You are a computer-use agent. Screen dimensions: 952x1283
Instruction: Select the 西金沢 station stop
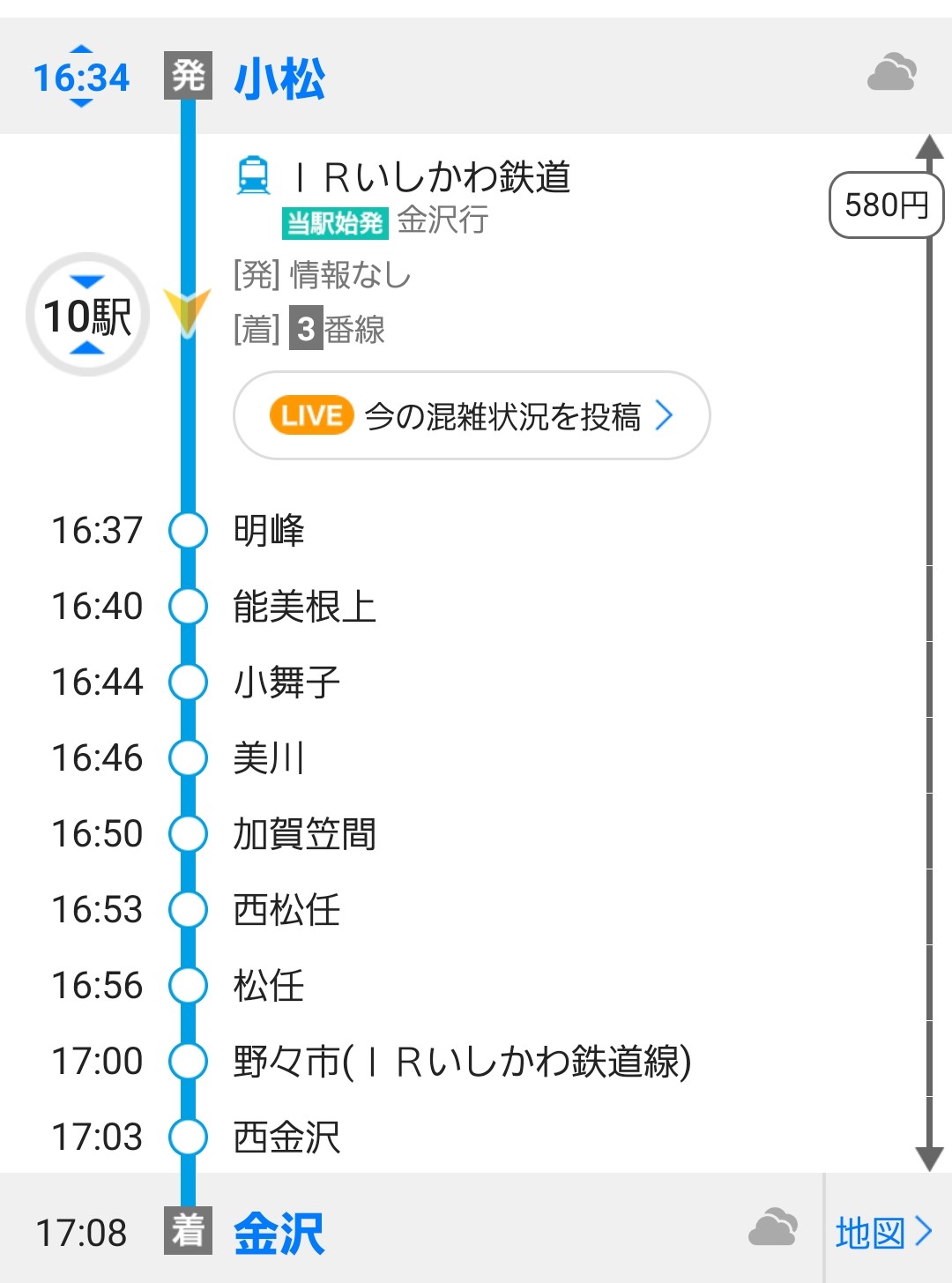[286, 1138]
